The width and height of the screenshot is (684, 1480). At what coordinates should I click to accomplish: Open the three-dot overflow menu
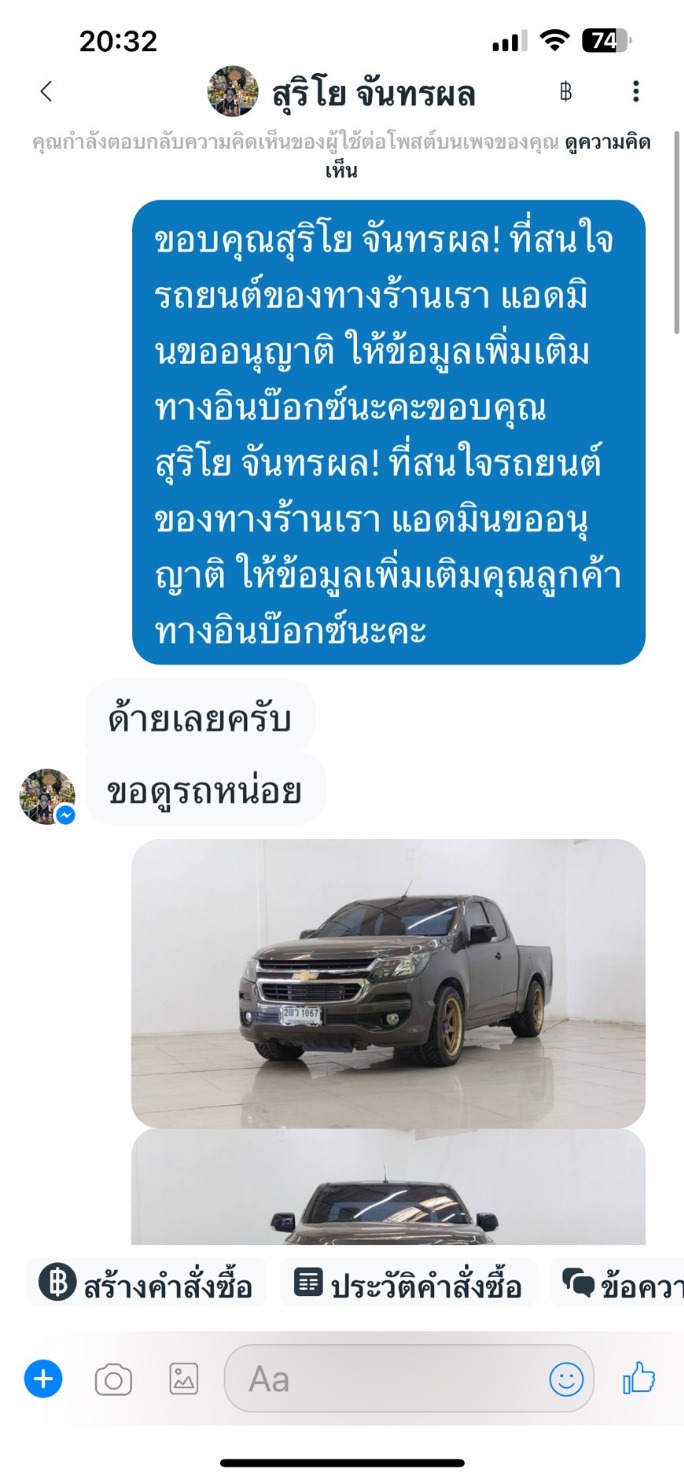coord(636,92)
